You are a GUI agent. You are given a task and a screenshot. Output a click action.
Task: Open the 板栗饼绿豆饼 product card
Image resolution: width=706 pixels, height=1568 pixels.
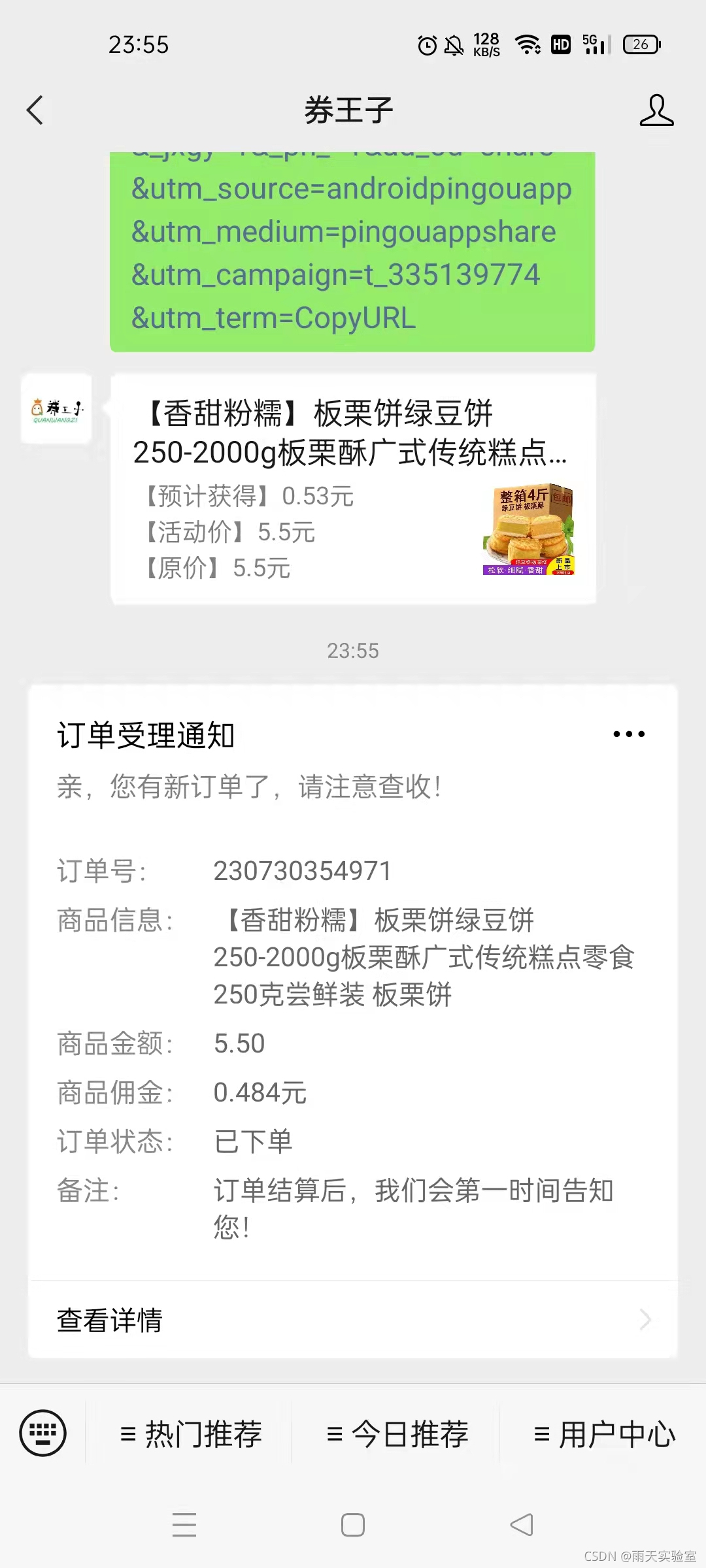click(x=353, y=489)
